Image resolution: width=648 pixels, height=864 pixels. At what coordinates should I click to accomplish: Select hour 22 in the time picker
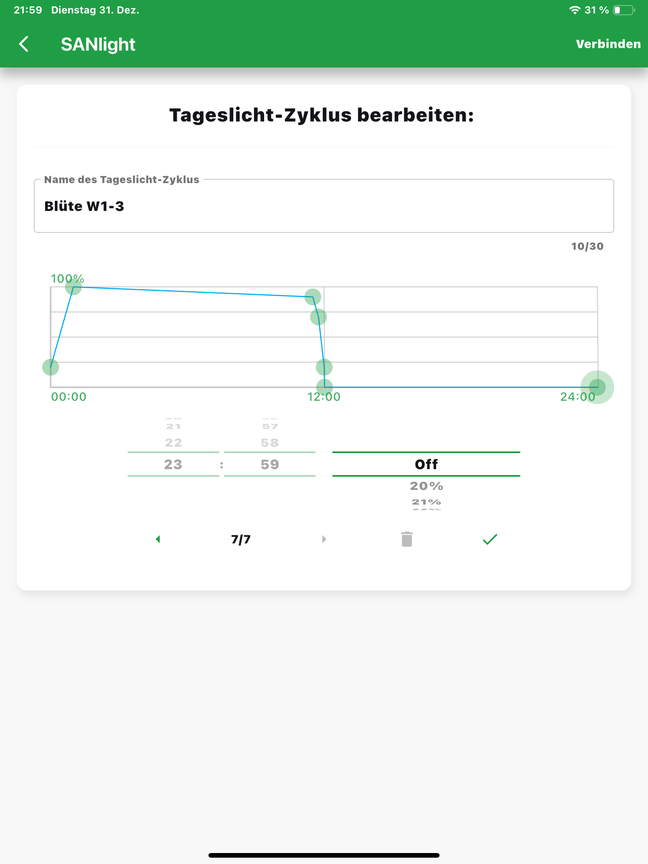173,443
